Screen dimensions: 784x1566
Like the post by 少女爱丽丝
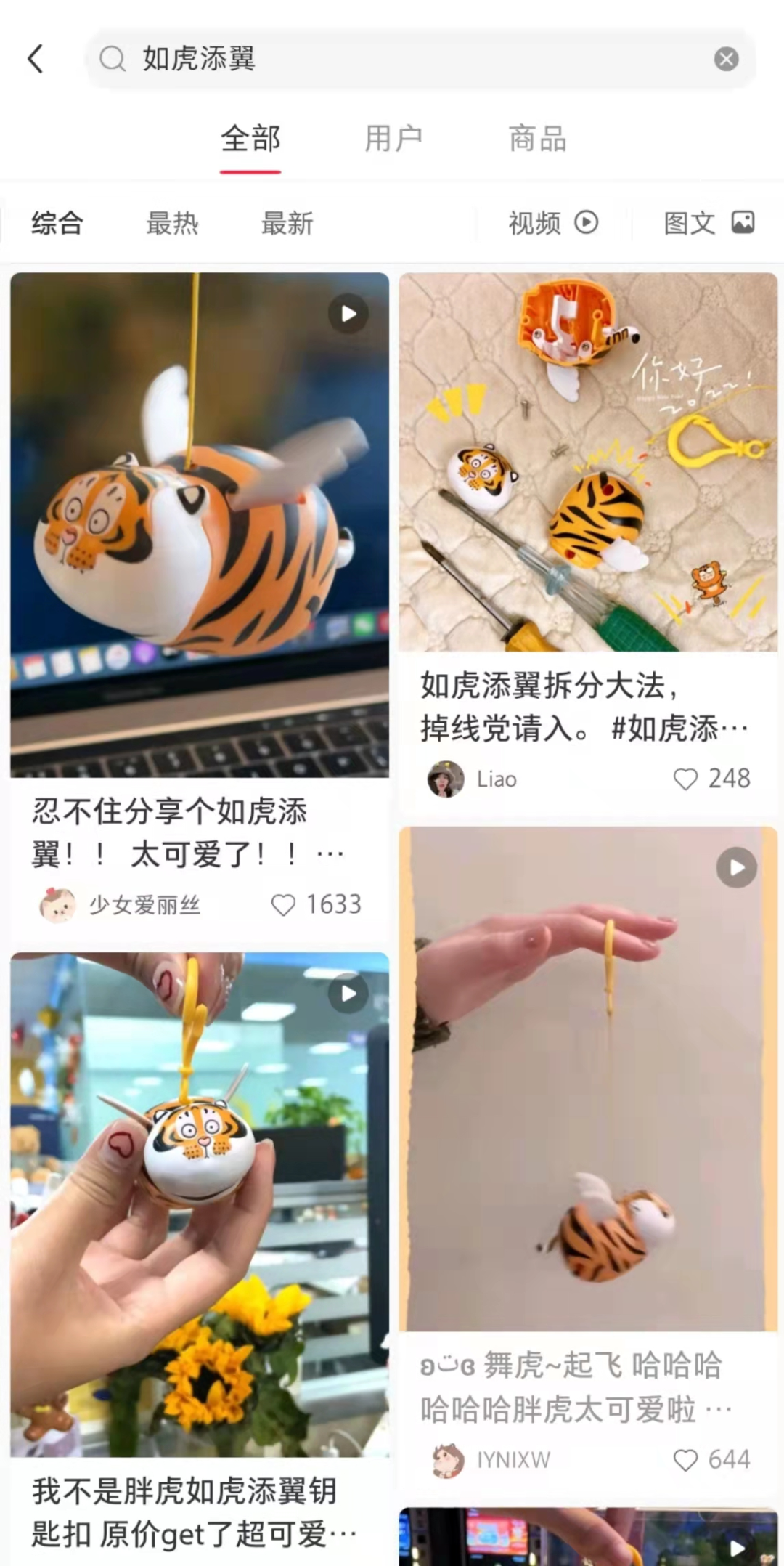click(284, 905)
